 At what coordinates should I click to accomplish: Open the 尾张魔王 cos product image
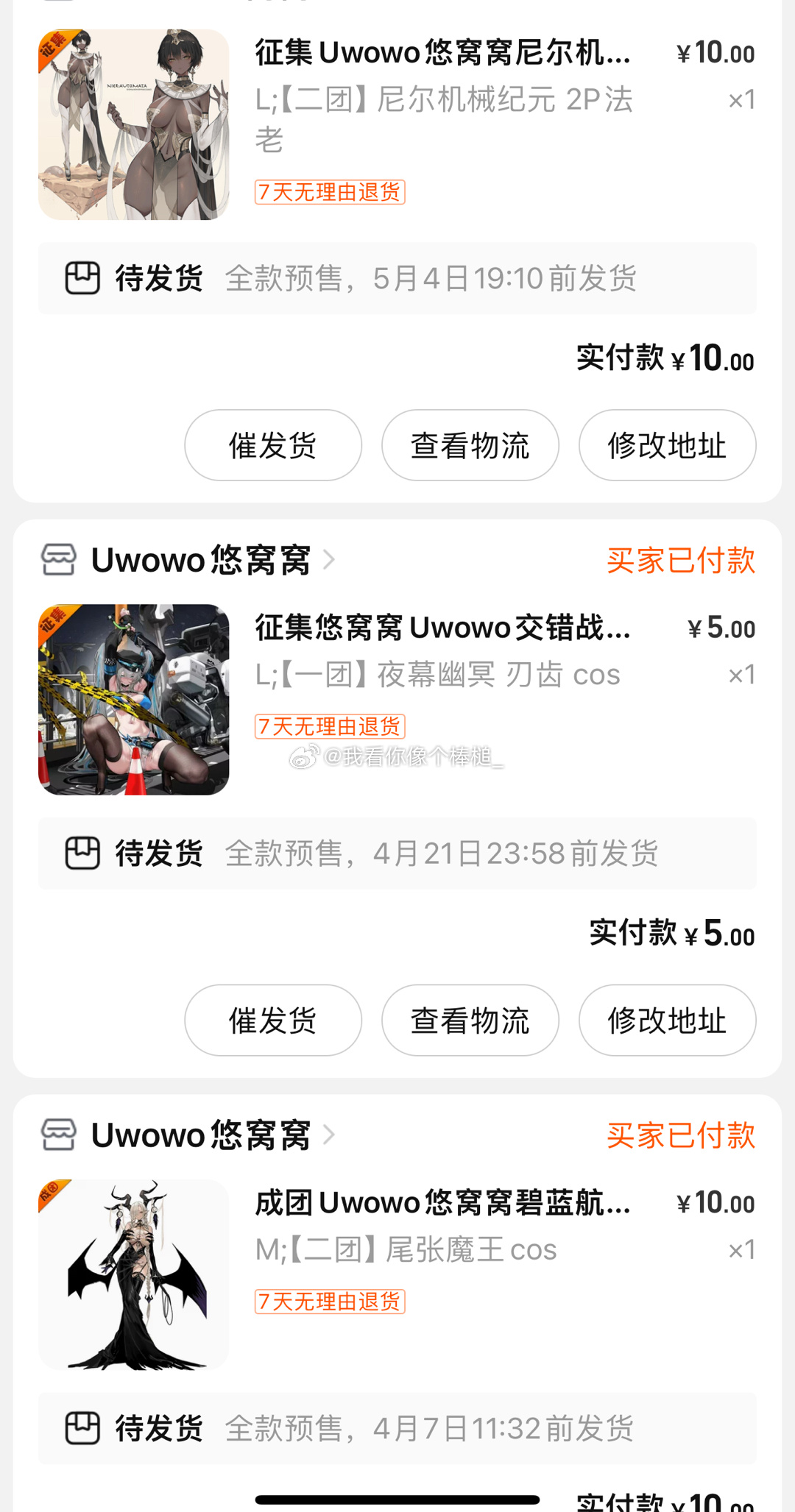click(134, 1274)
